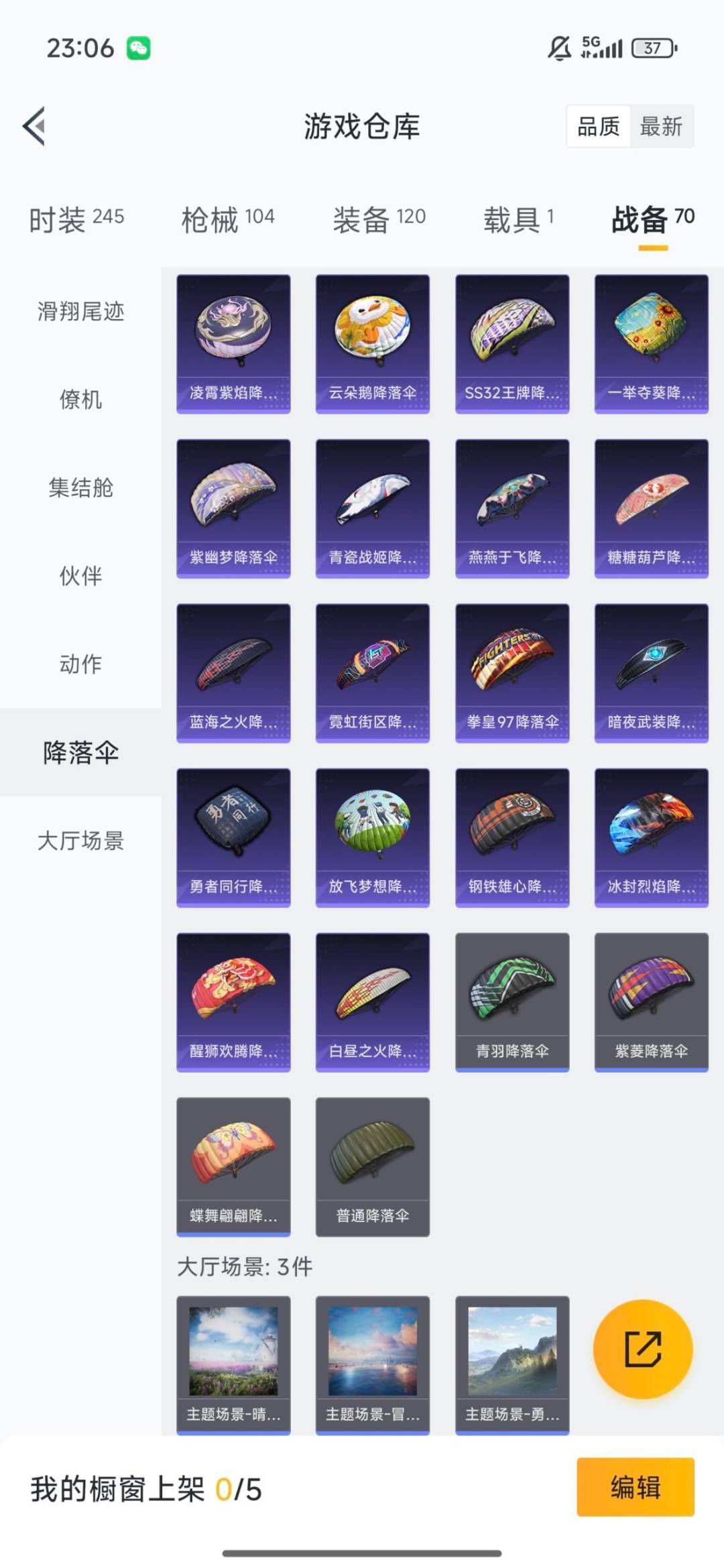Image resolution: width=724 pixels, height=1568 pixels.
Task: Select 滑翔尾迹 in the sidebar
Action: [x=79, y=312]
